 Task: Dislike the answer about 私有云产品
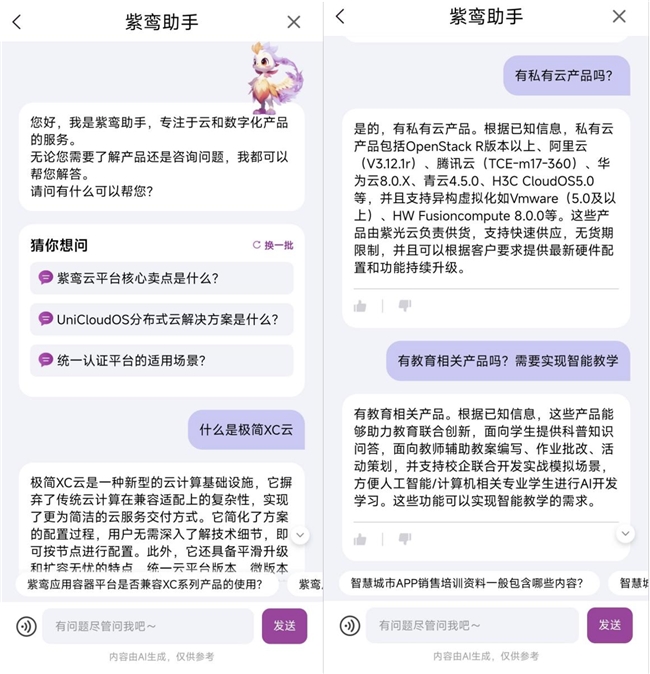405,306
